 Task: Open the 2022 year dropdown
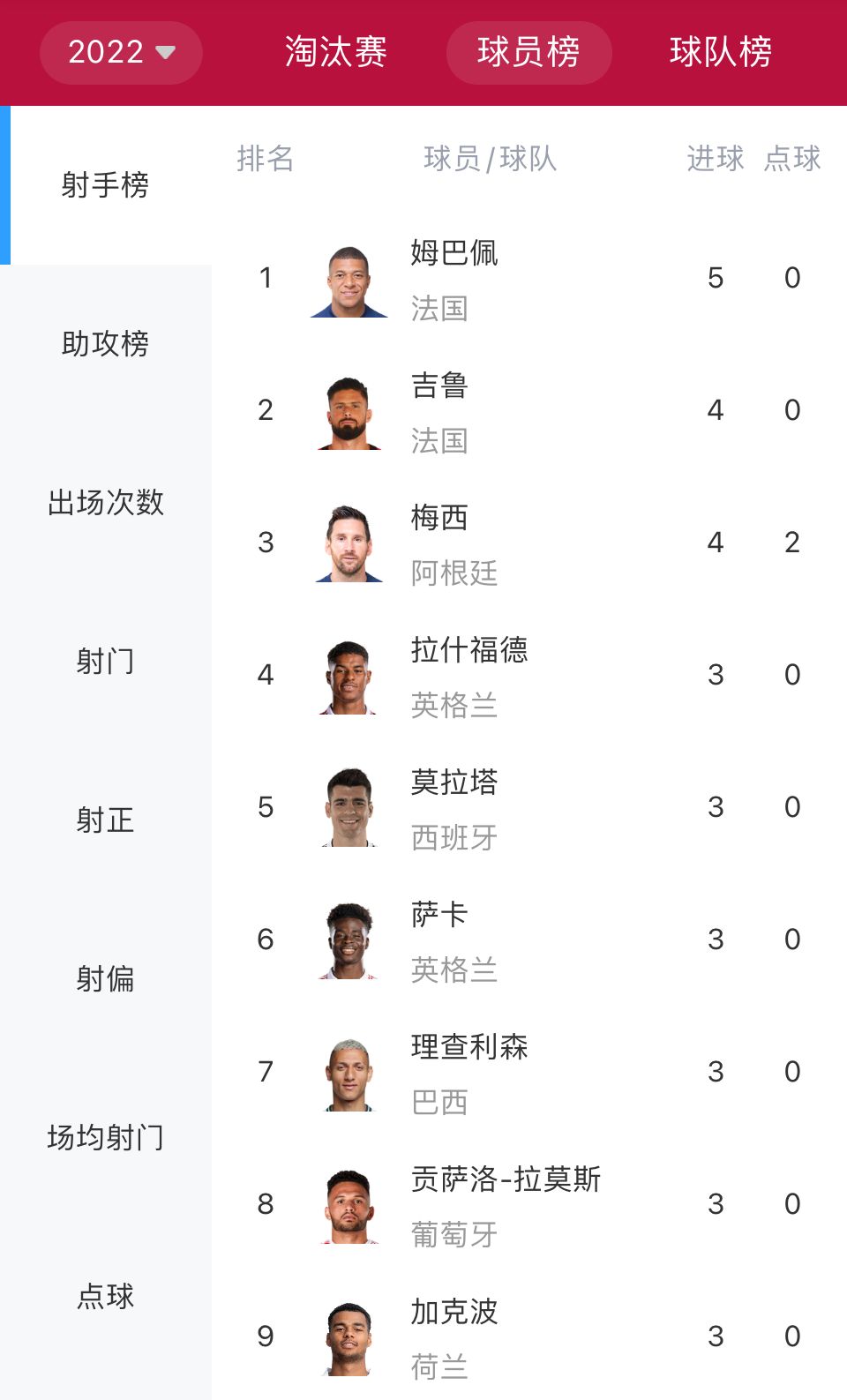tap(121, 52)
